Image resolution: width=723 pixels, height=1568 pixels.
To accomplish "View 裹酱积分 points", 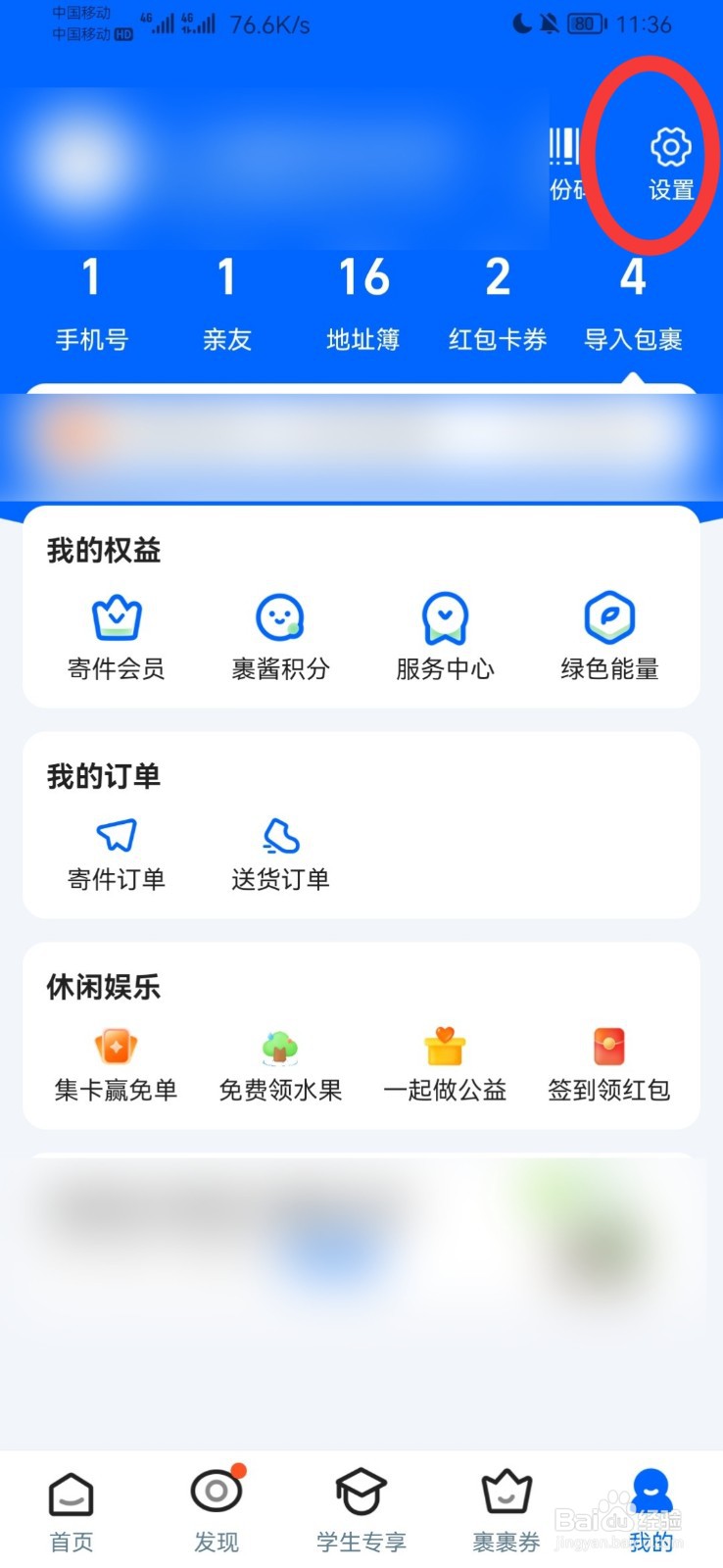I will pos(280,637).
